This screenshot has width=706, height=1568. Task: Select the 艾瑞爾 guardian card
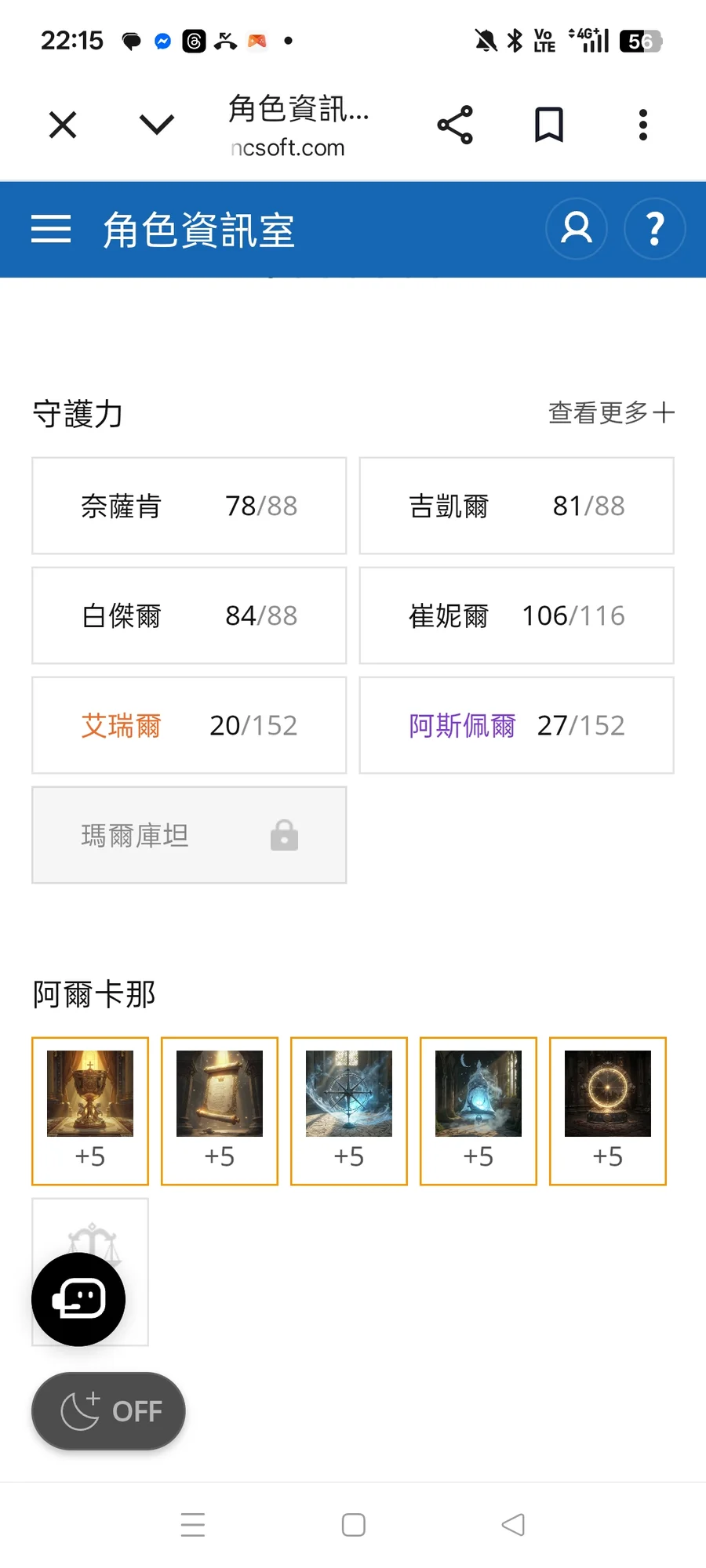coord(189,725)
